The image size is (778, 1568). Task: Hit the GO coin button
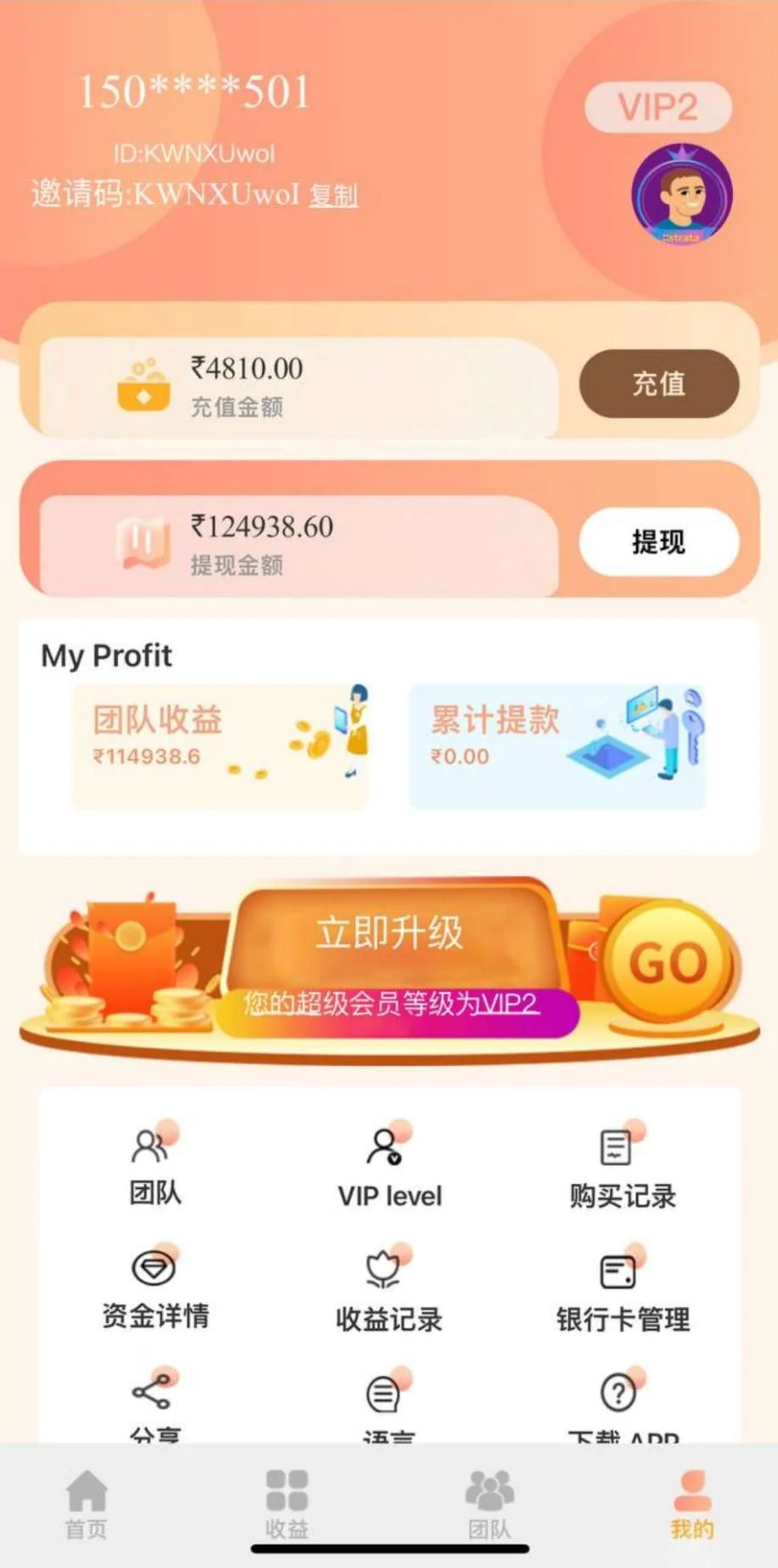pyautogui.click(x=668, y=963)
